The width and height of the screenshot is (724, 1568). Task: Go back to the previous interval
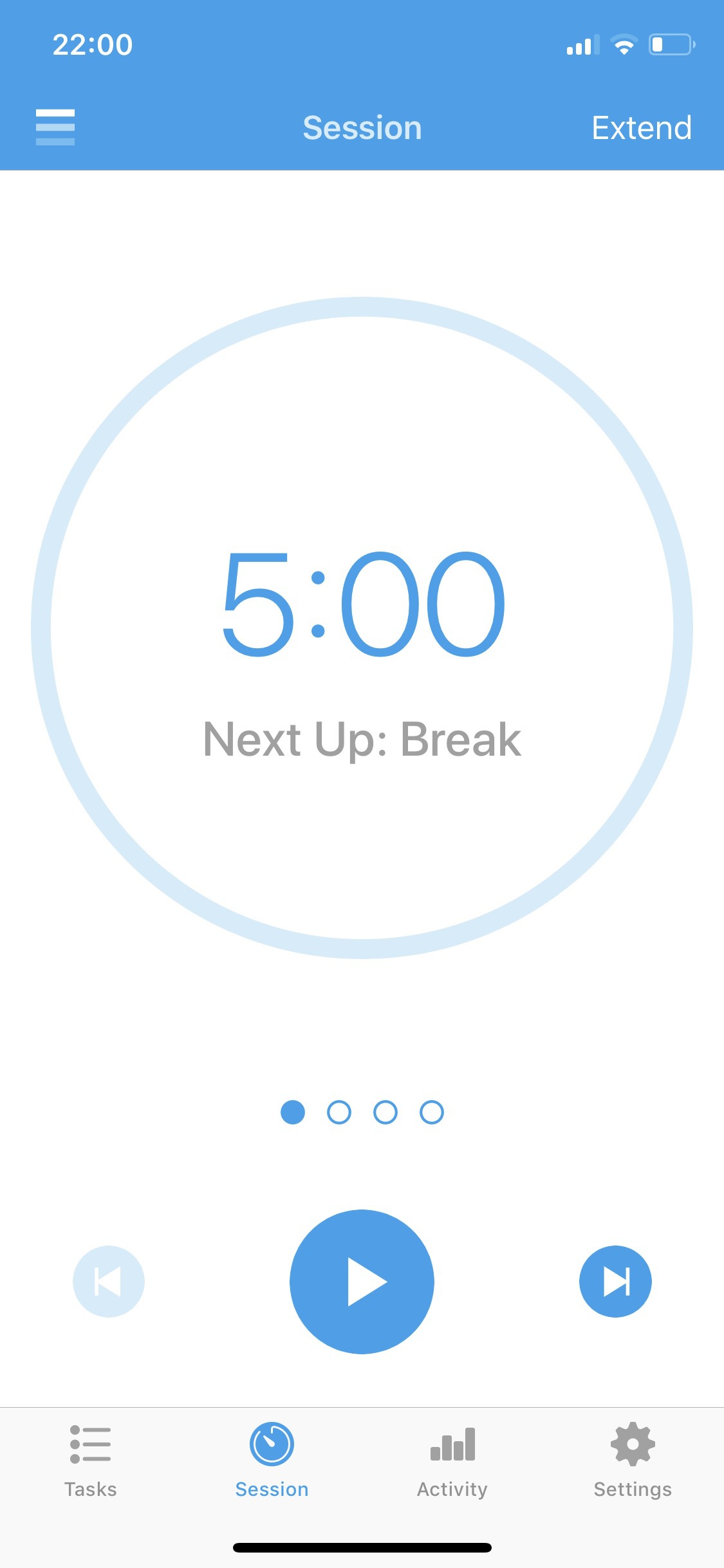tap(109, 1282)
